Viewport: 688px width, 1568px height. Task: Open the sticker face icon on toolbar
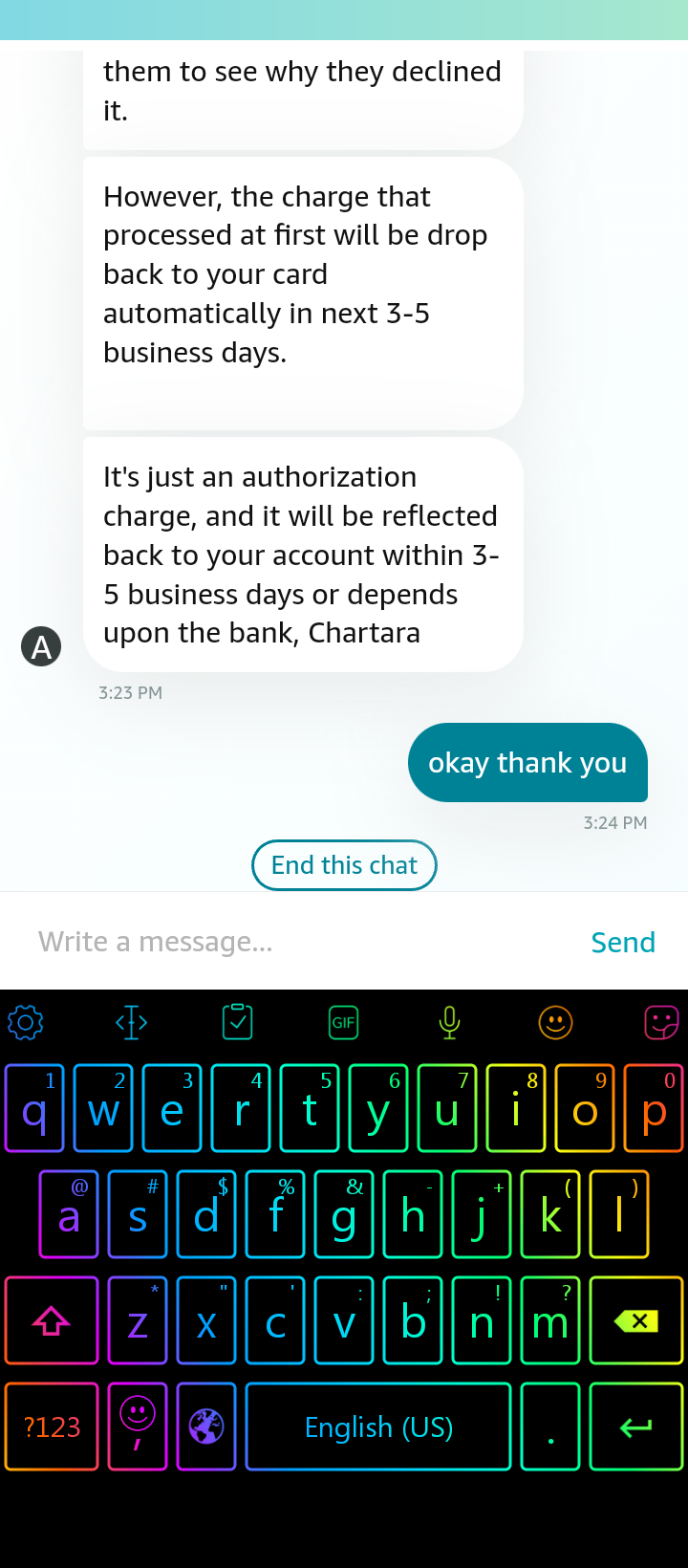(x=661, y=1021)
